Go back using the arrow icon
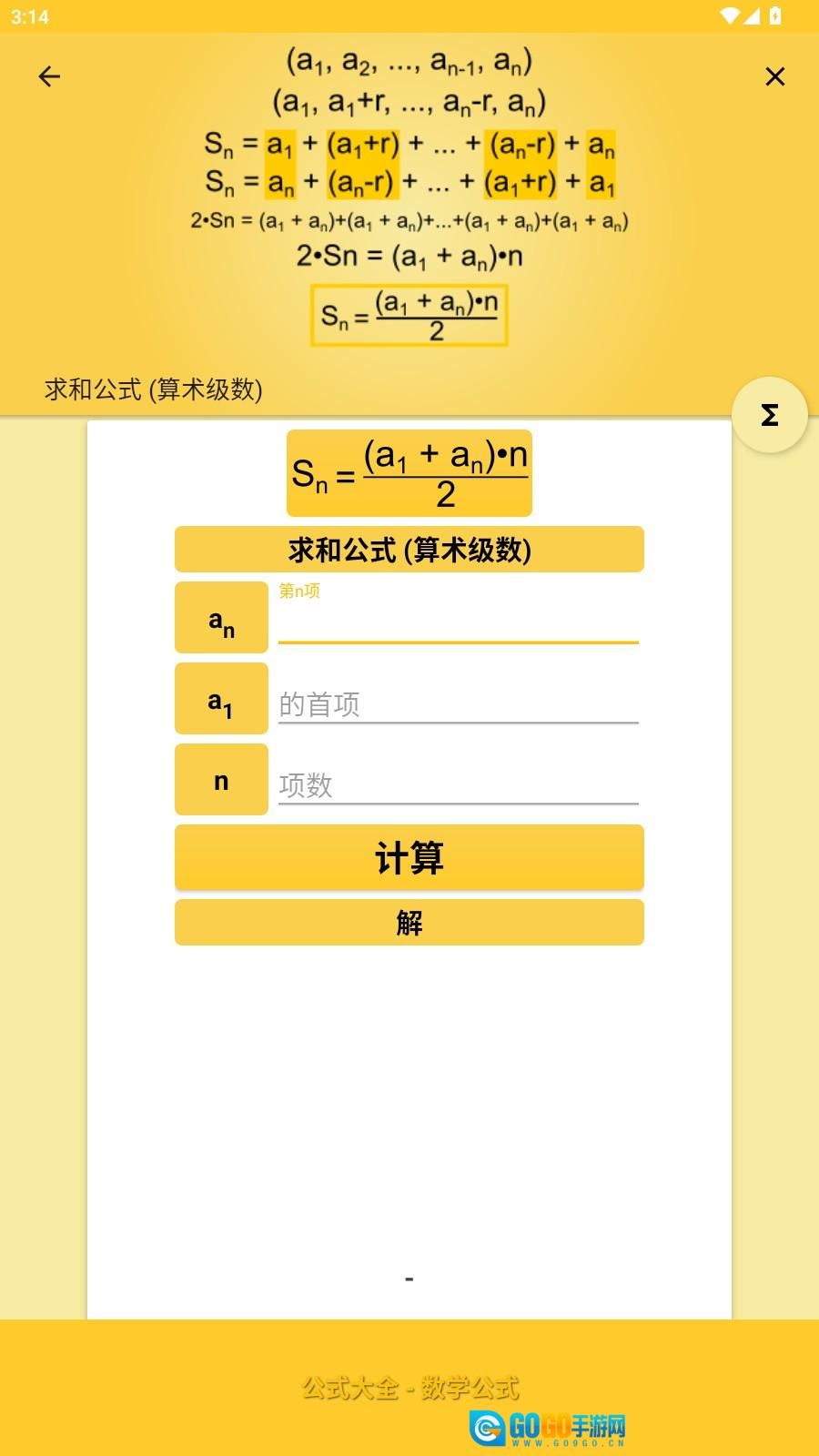 pos(49,76)
